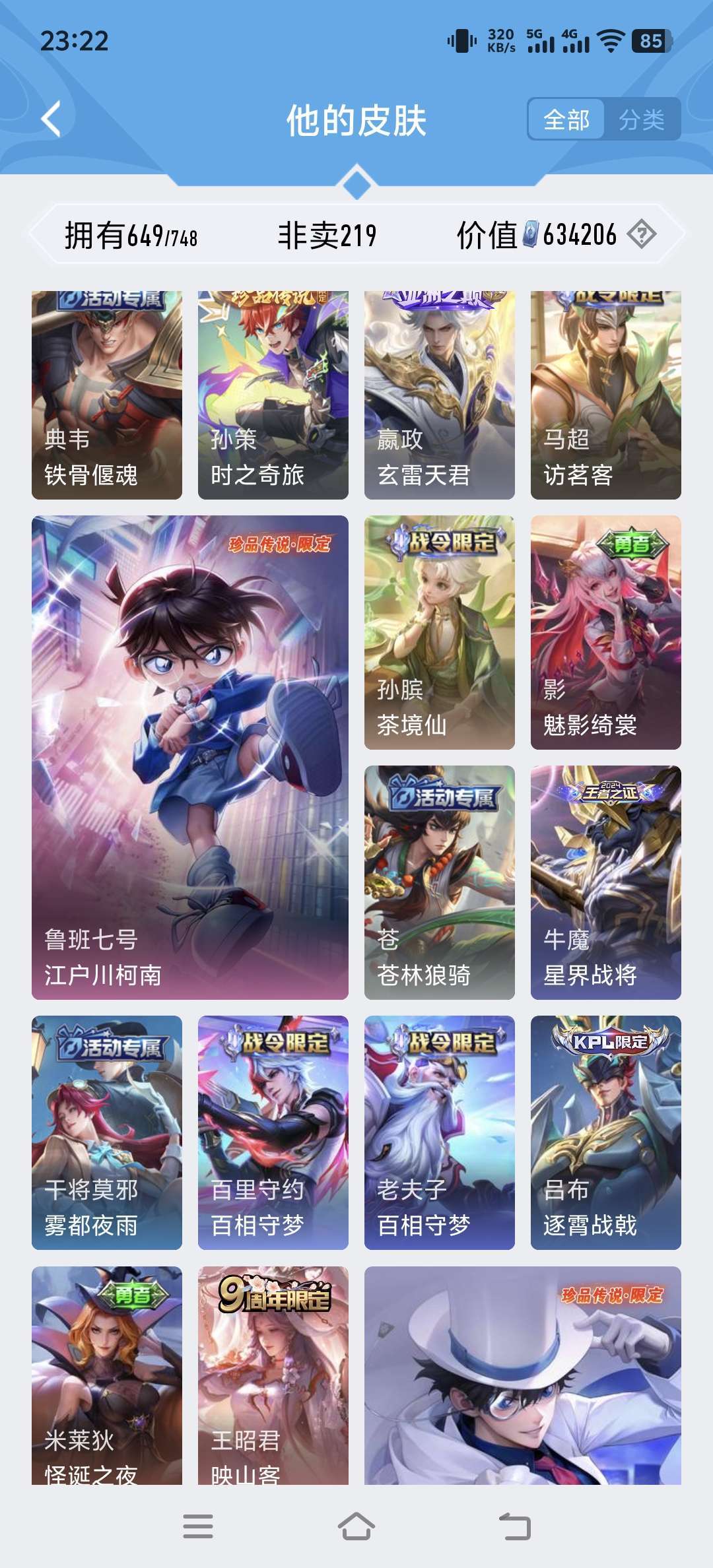Select 老夫子 百相守梦 skin card
This screenshot has height=1568, width=713.
click(440, 1132)
